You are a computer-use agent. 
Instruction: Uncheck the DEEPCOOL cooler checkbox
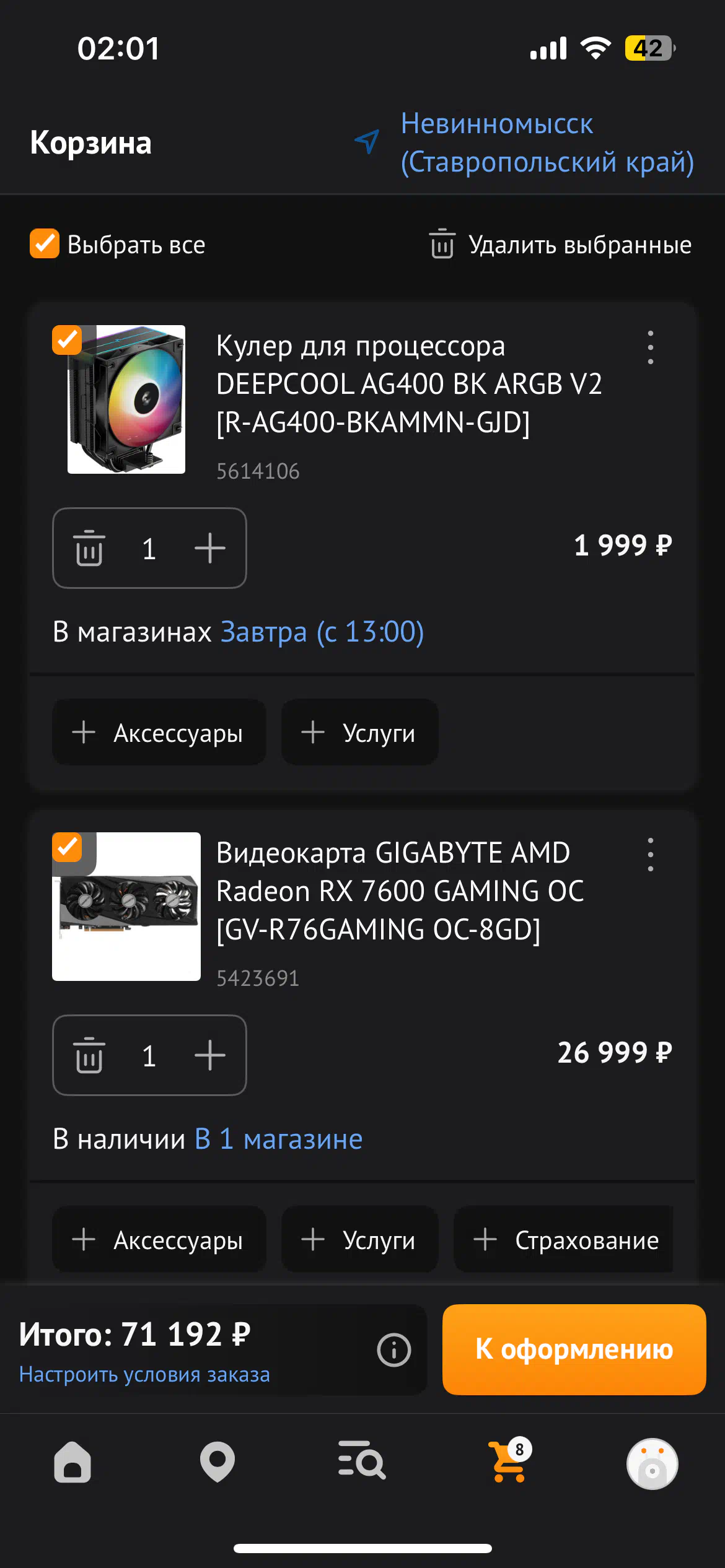[67, 340]
